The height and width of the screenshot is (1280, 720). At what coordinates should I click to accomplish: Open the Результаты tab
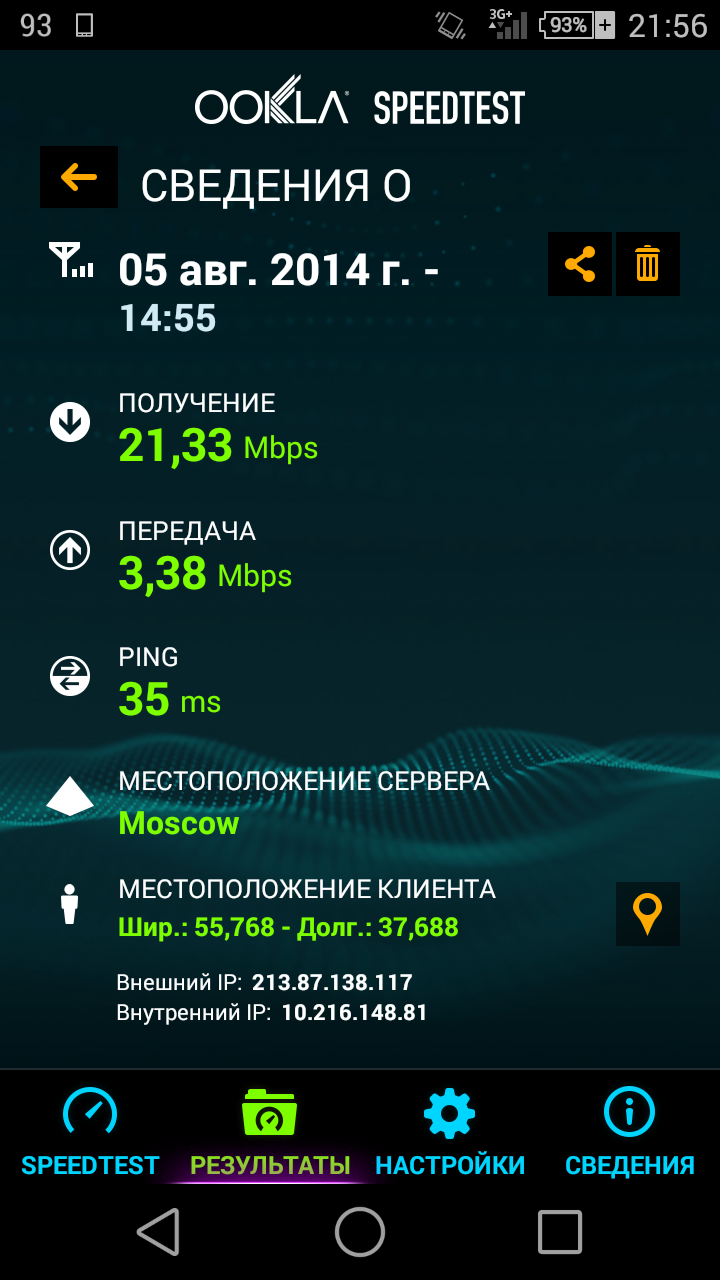pyautogui.click(x=270, y=1132)
